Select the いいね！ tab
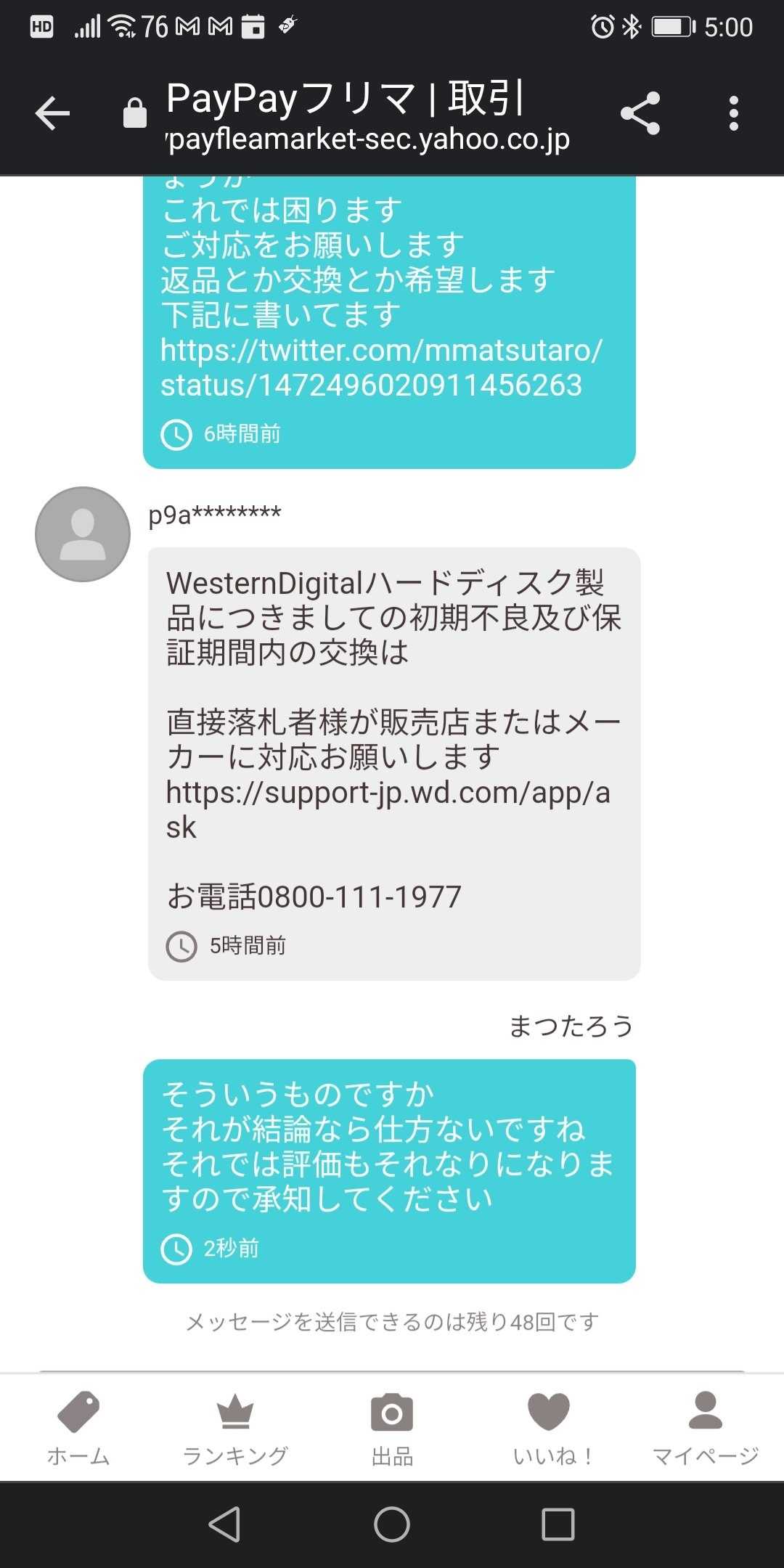This screenshot has width=784, height=1568. pos(550,1428)
